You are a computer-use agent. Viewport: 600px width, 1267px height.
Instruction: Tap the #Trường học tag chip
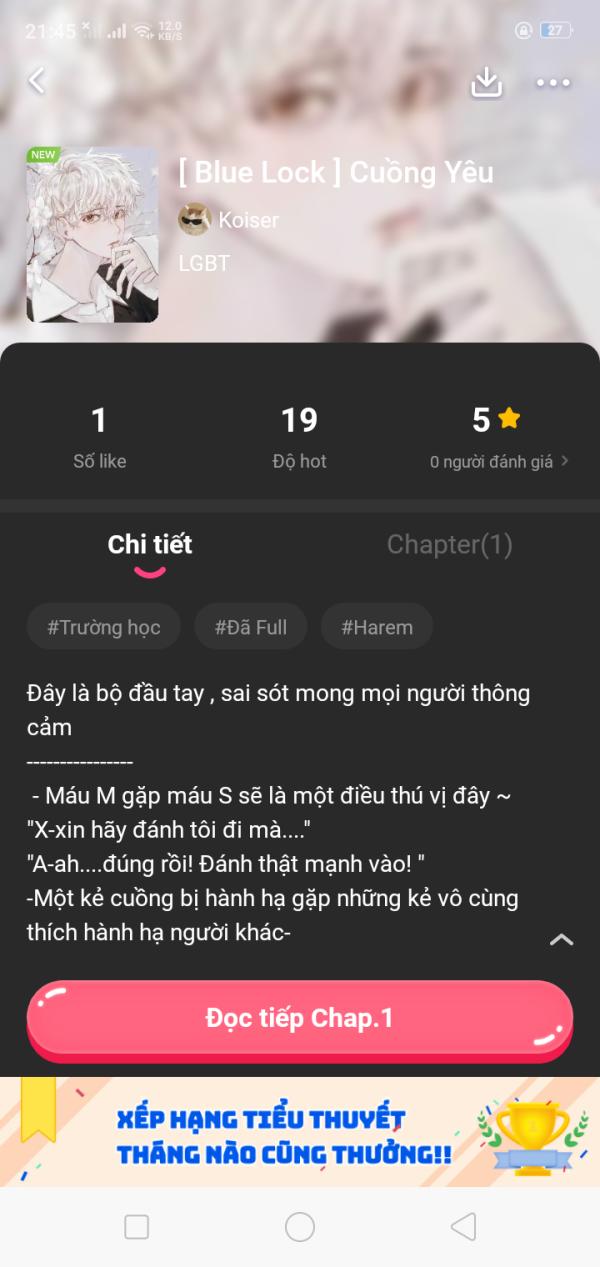[103, 627]
